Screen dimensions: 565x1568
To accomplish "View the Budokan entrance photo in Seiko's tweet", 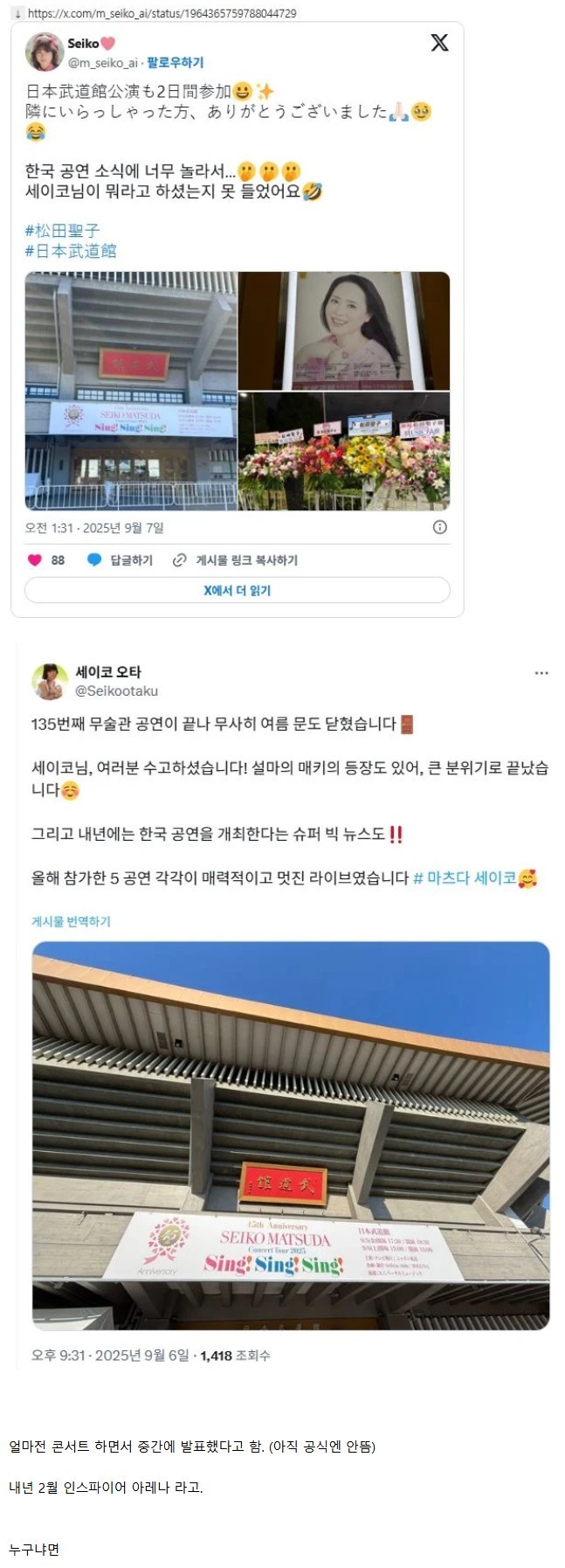I will click(x=131, y=391).
